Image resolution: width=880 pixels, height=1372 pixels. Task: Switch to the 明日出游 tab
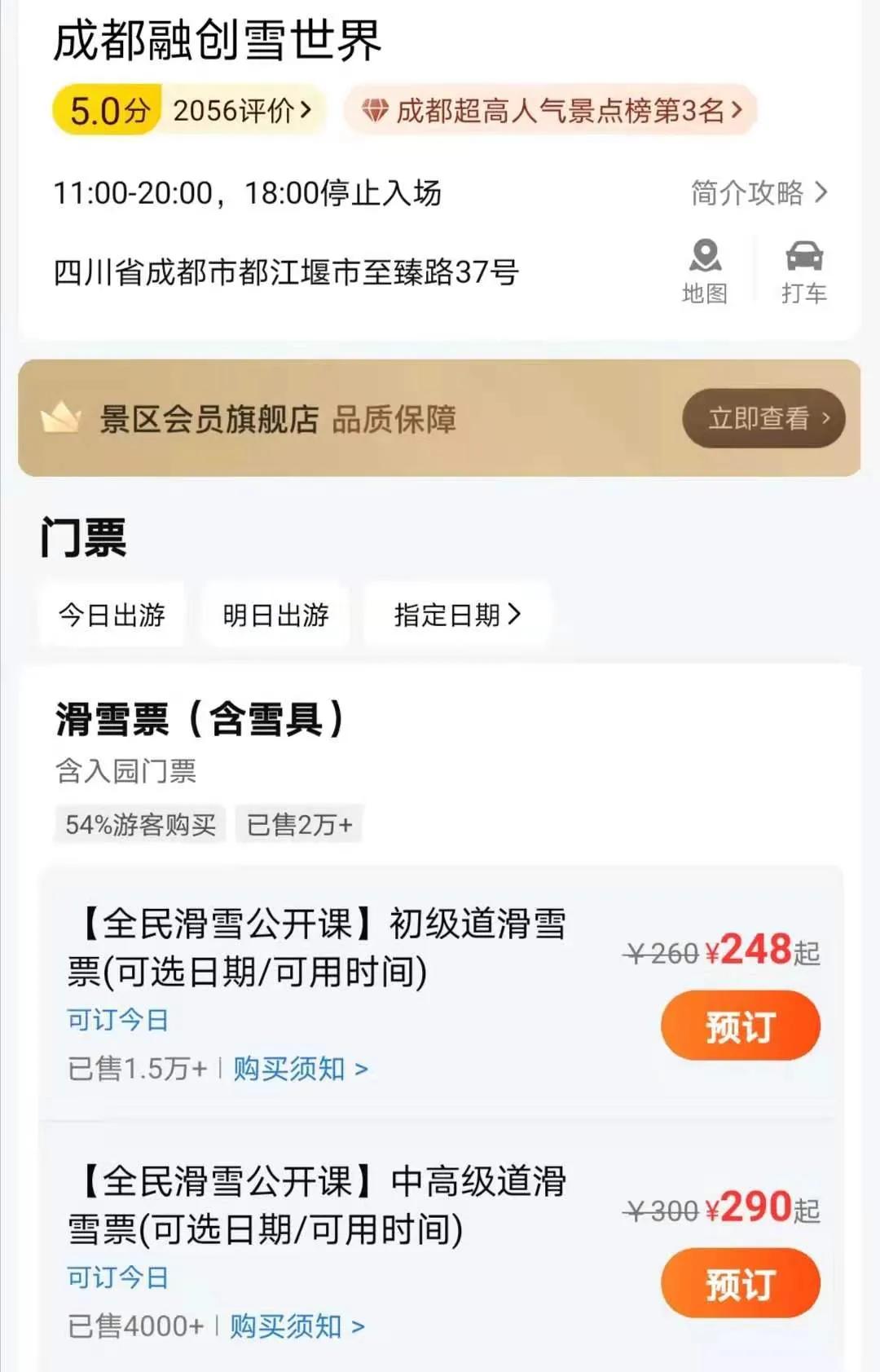point(275,615)
